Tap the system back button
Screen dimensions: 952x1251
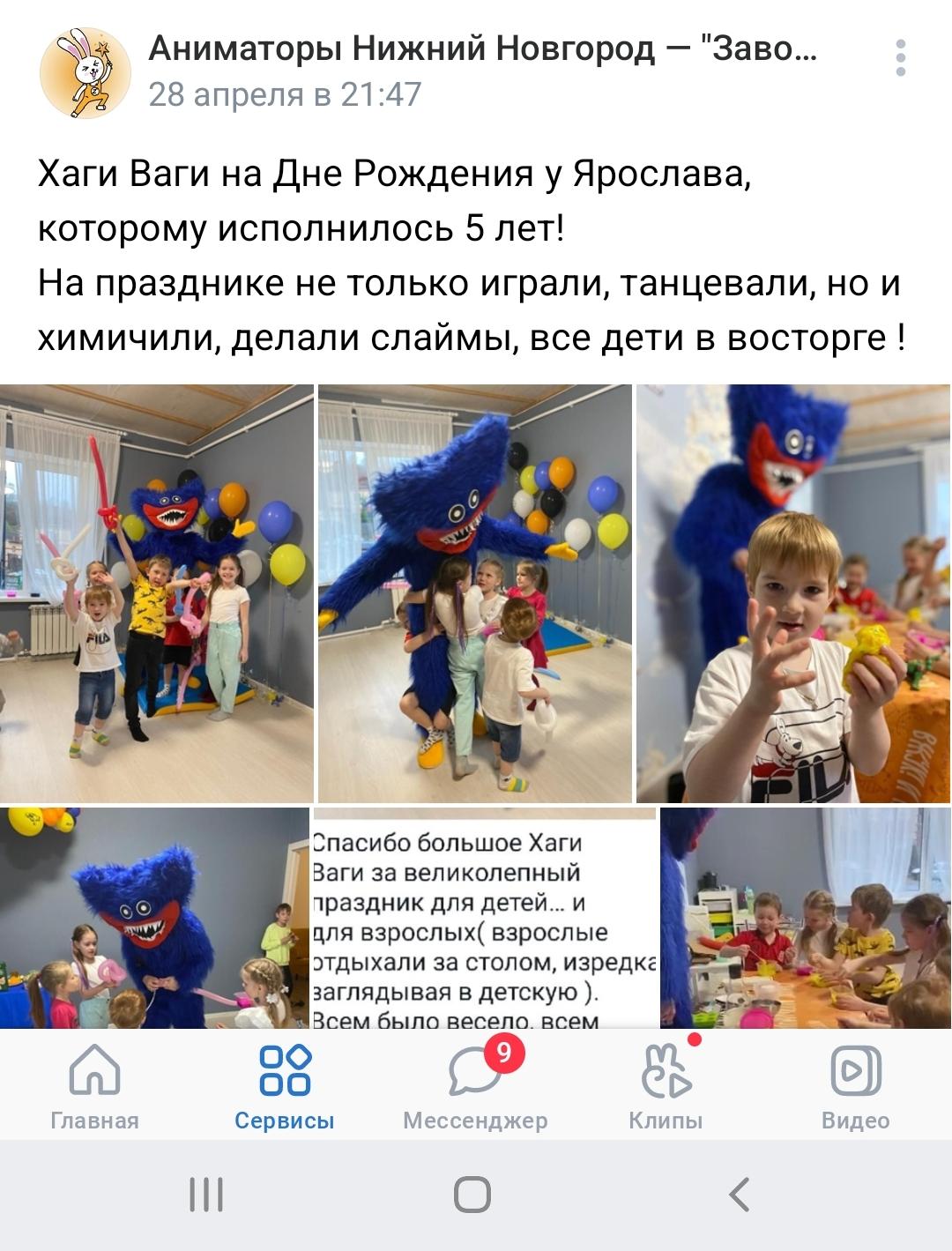[x=740, y=1195]
